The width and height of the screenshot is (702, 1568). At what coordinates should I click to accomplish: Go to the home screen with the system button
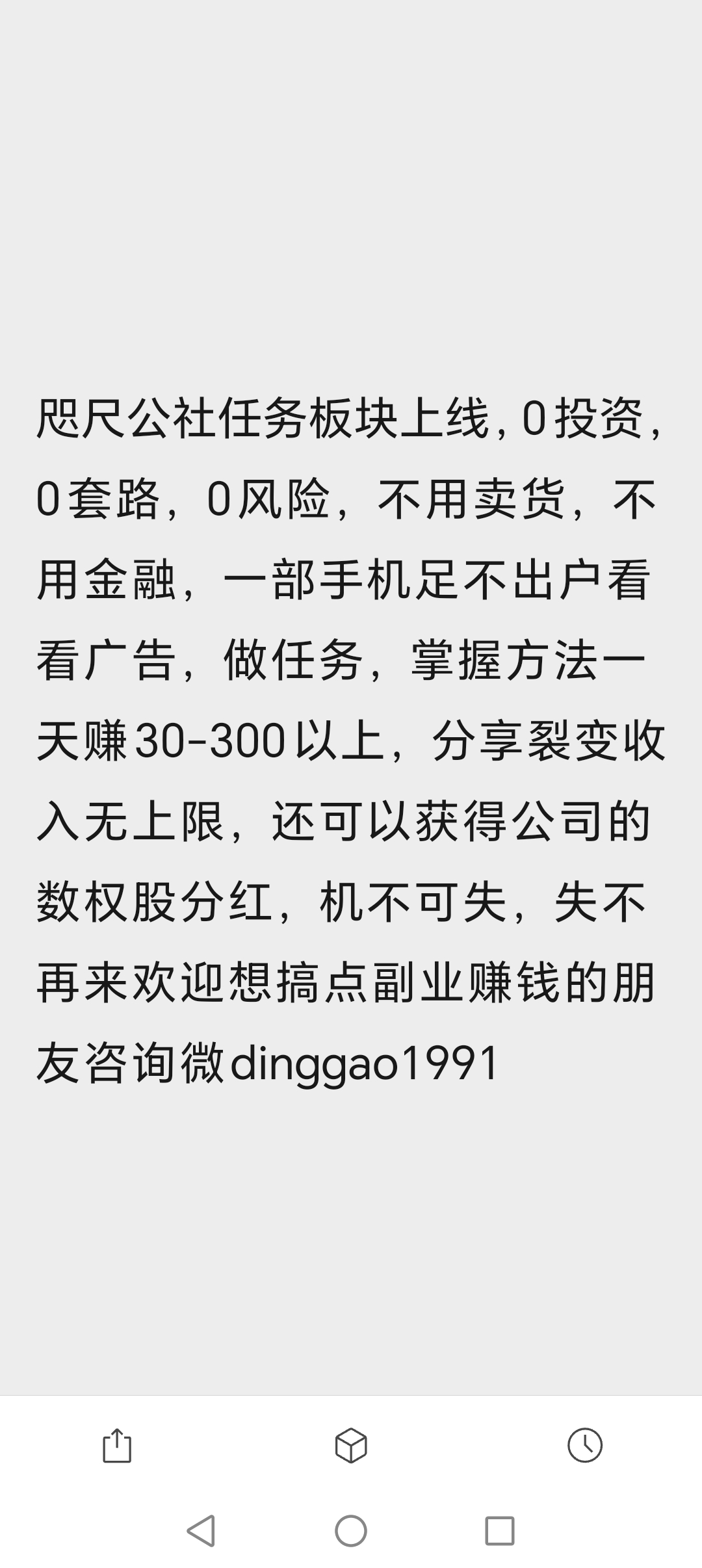pos(351,1530)
